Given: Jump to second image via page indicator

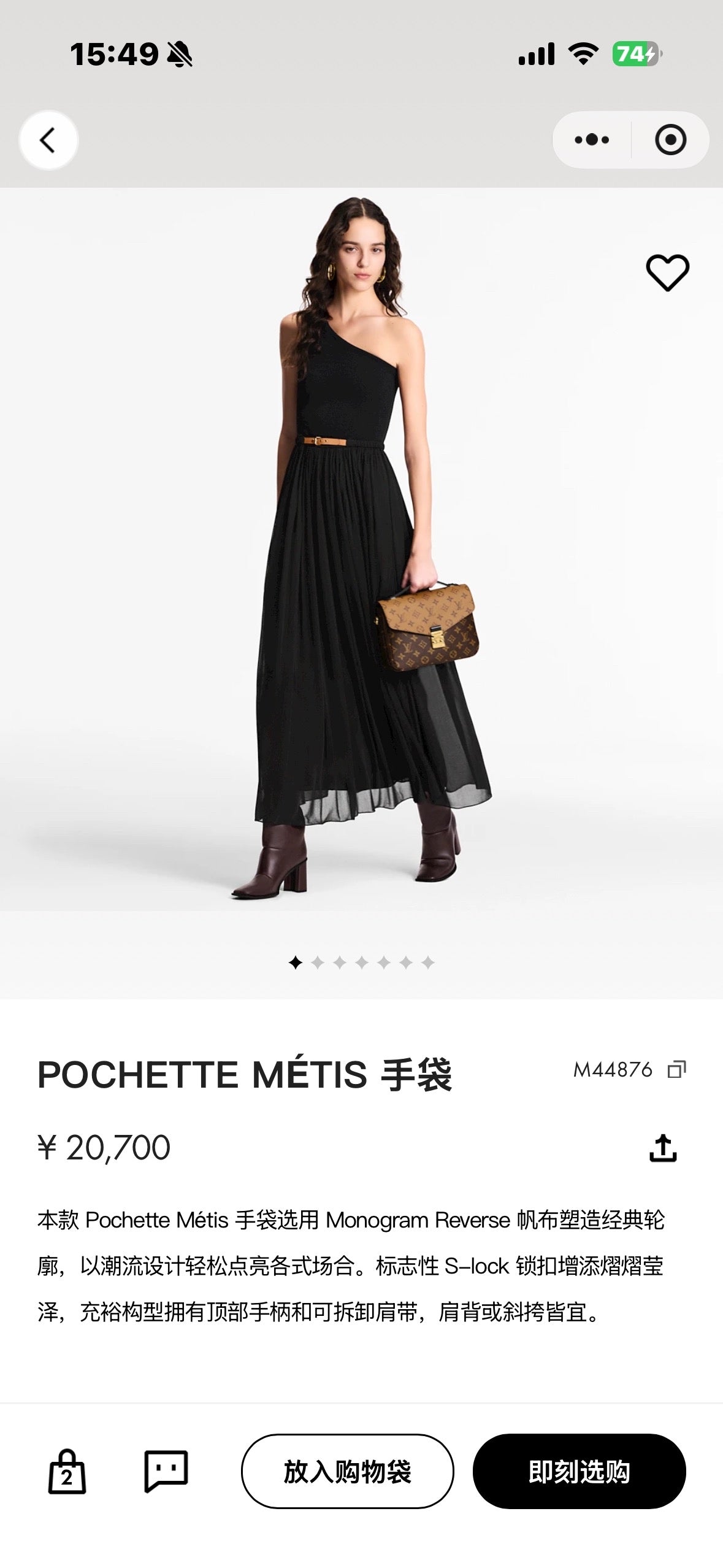Looking at the screenshot, I should 318,963.
